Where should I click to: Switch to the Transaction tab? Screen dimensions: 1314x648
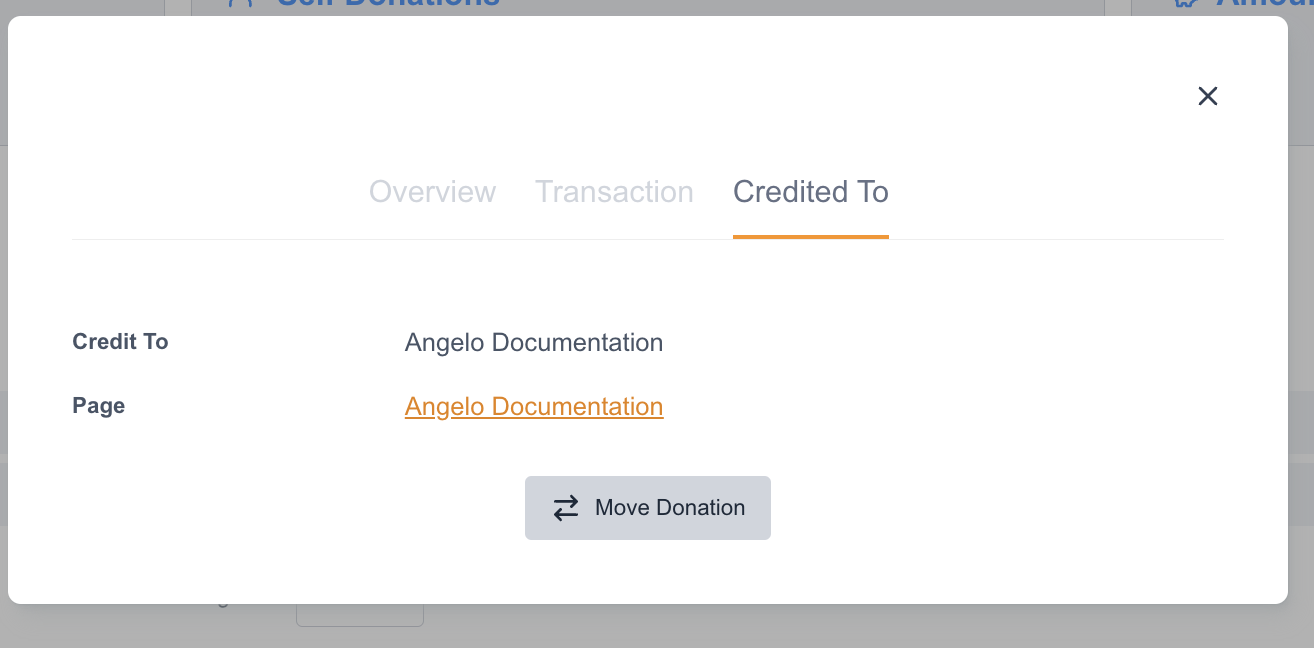click(x=614, y=191)
